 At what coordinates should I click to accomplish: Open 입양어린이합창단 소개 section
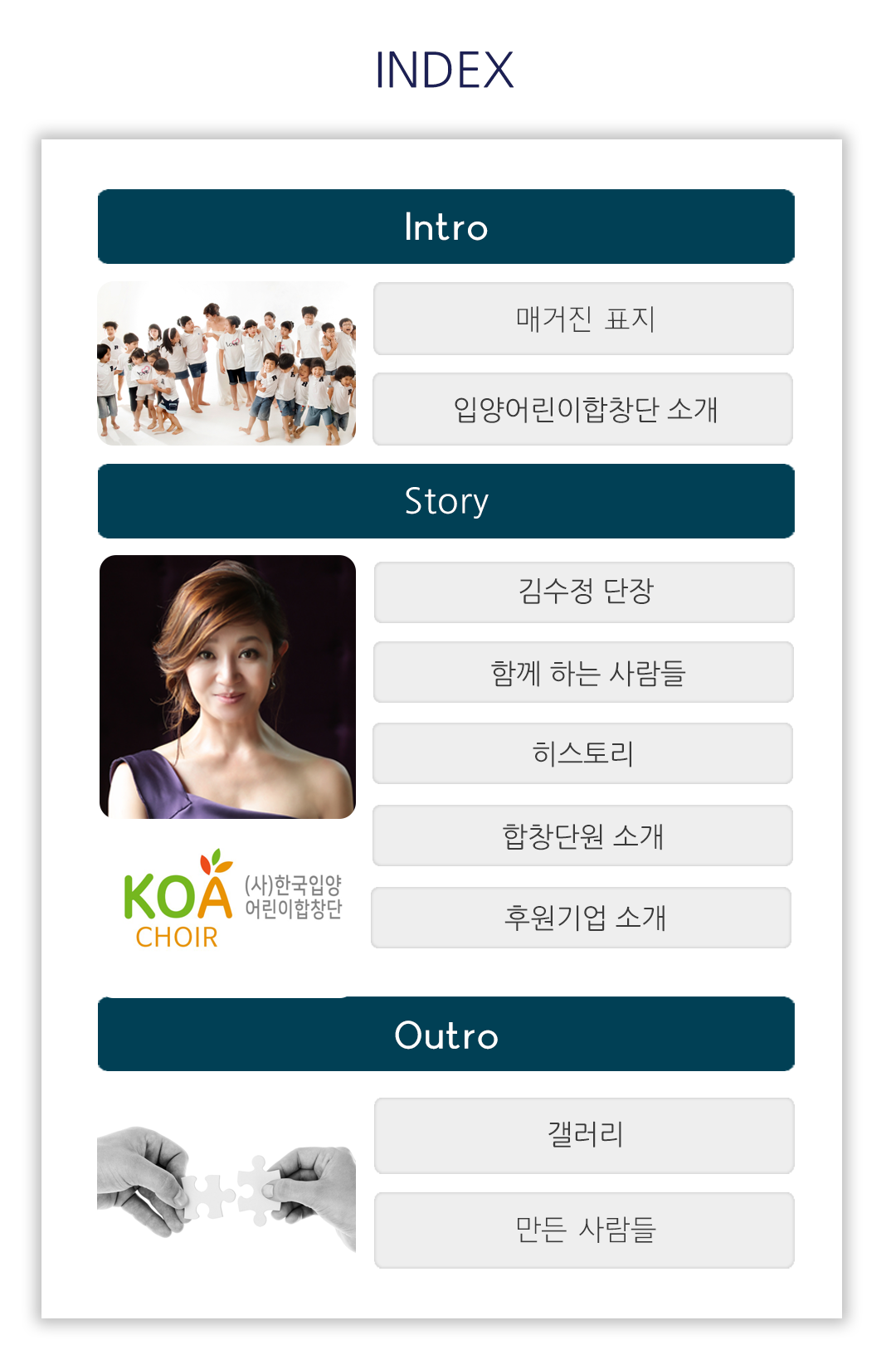[583, 409]
